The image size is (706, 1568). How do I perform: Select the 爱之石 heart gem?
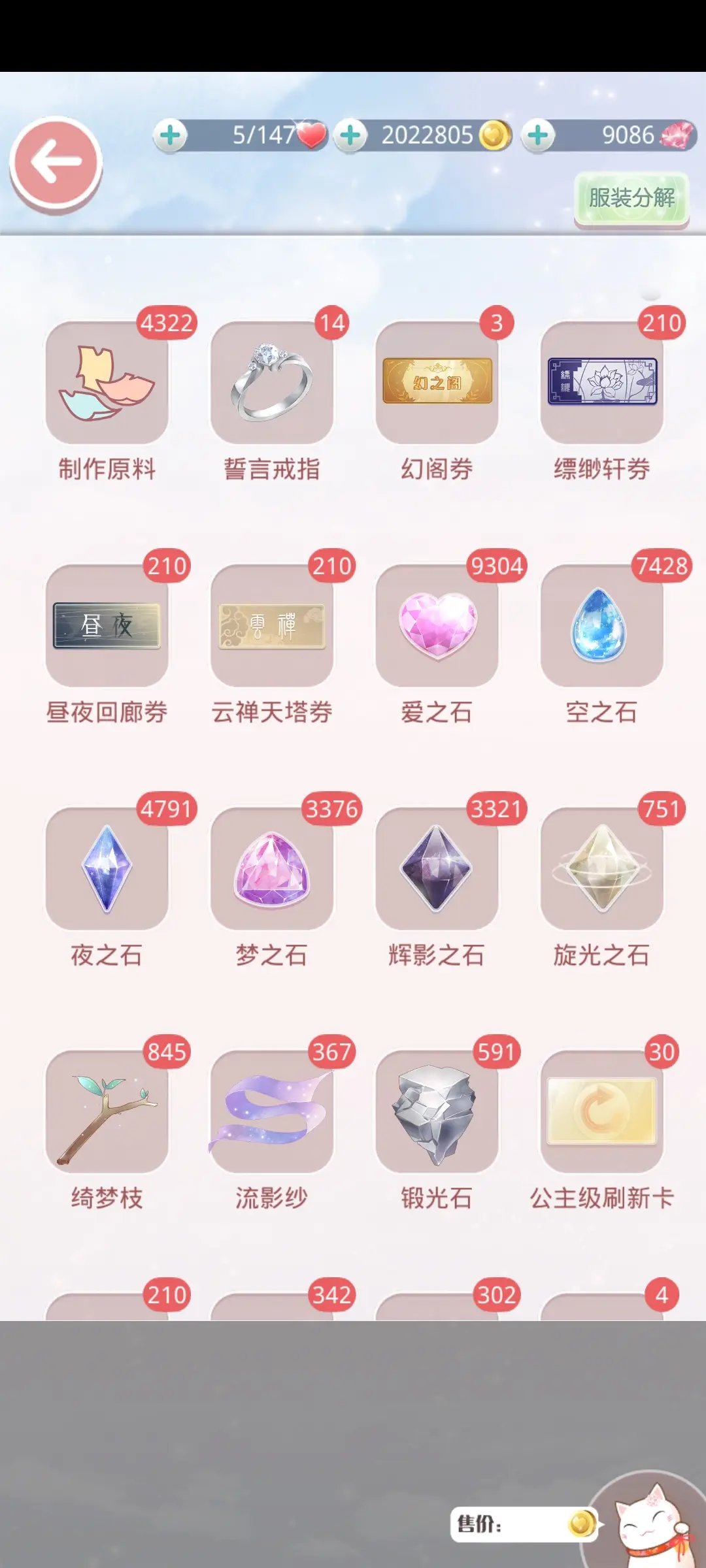coord(437,626)
